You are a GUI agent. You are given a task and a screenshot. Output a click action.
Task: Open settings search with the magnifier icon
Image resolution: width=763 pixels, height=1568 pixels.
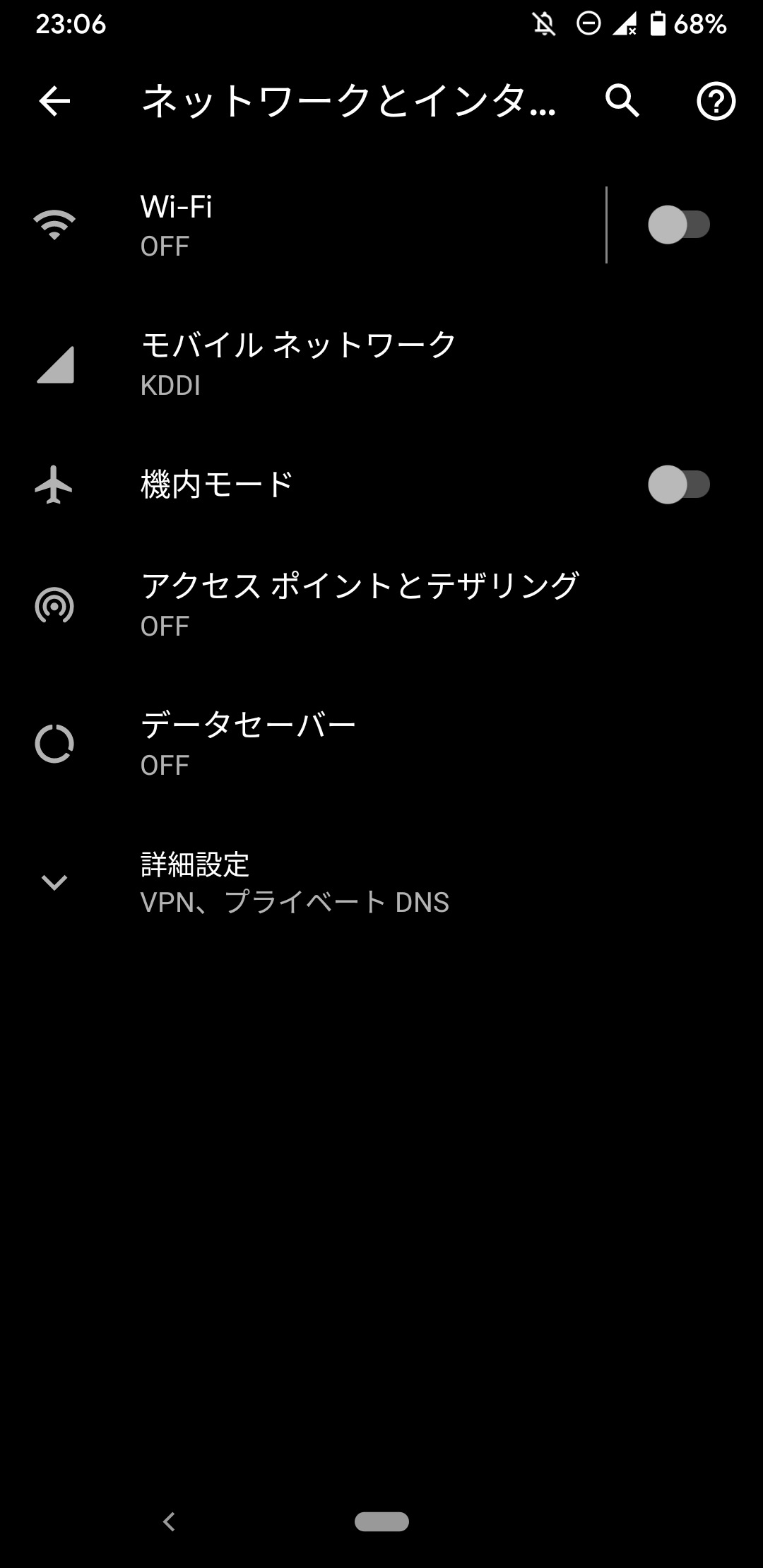[x=622, y=102]
